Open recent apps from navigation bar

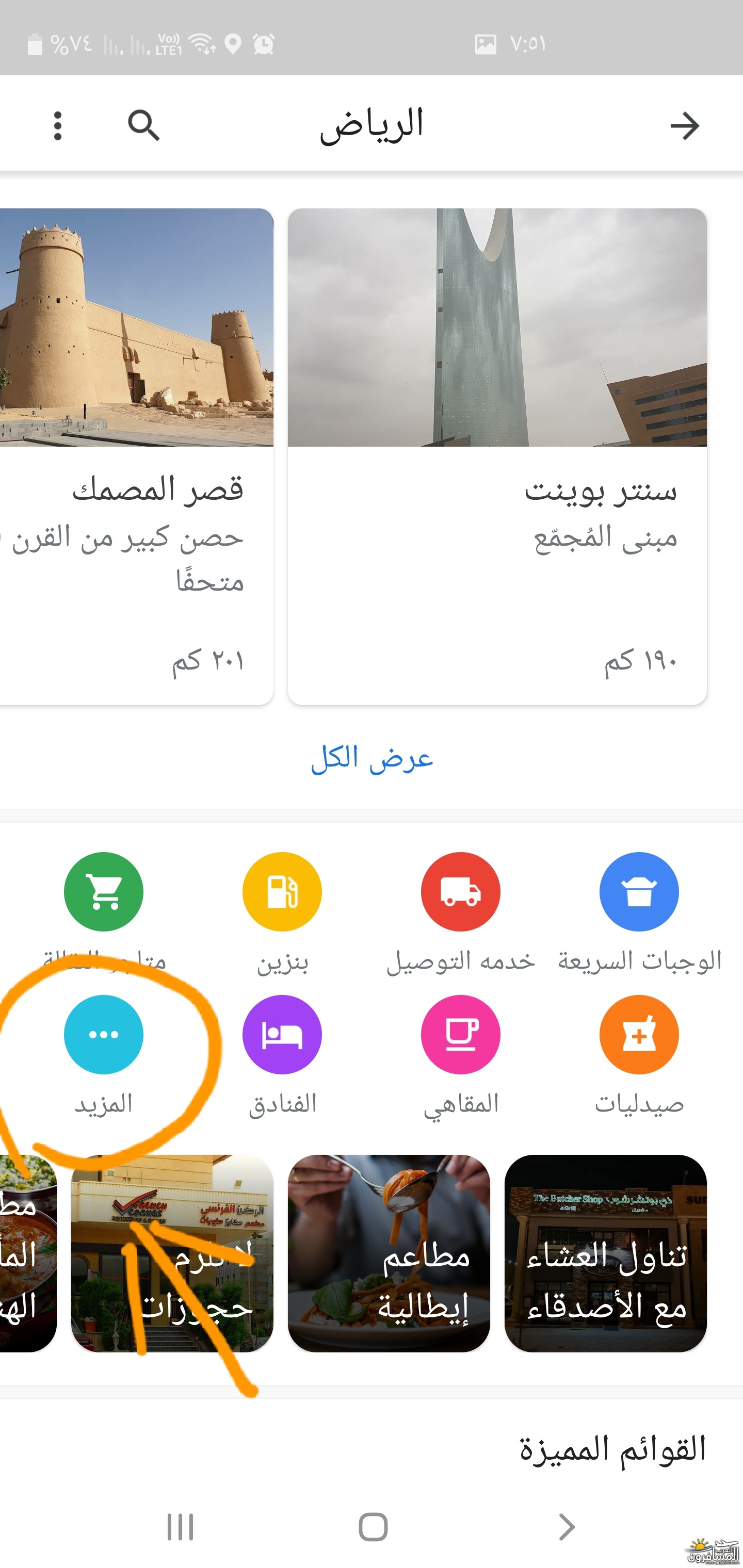click(x=180, y=1527)
